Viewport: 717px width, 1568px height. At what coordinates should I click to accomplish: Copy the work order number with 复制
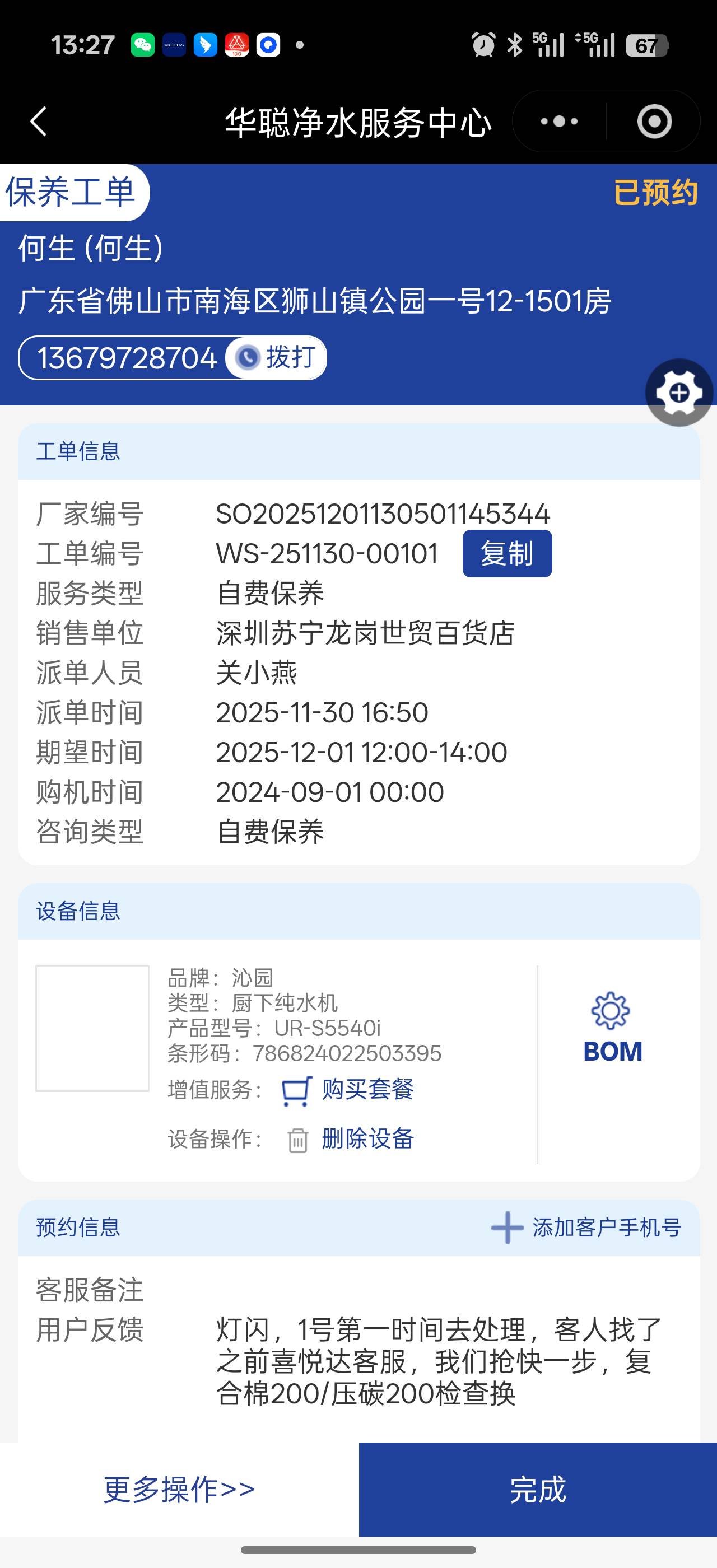(507, 553)
